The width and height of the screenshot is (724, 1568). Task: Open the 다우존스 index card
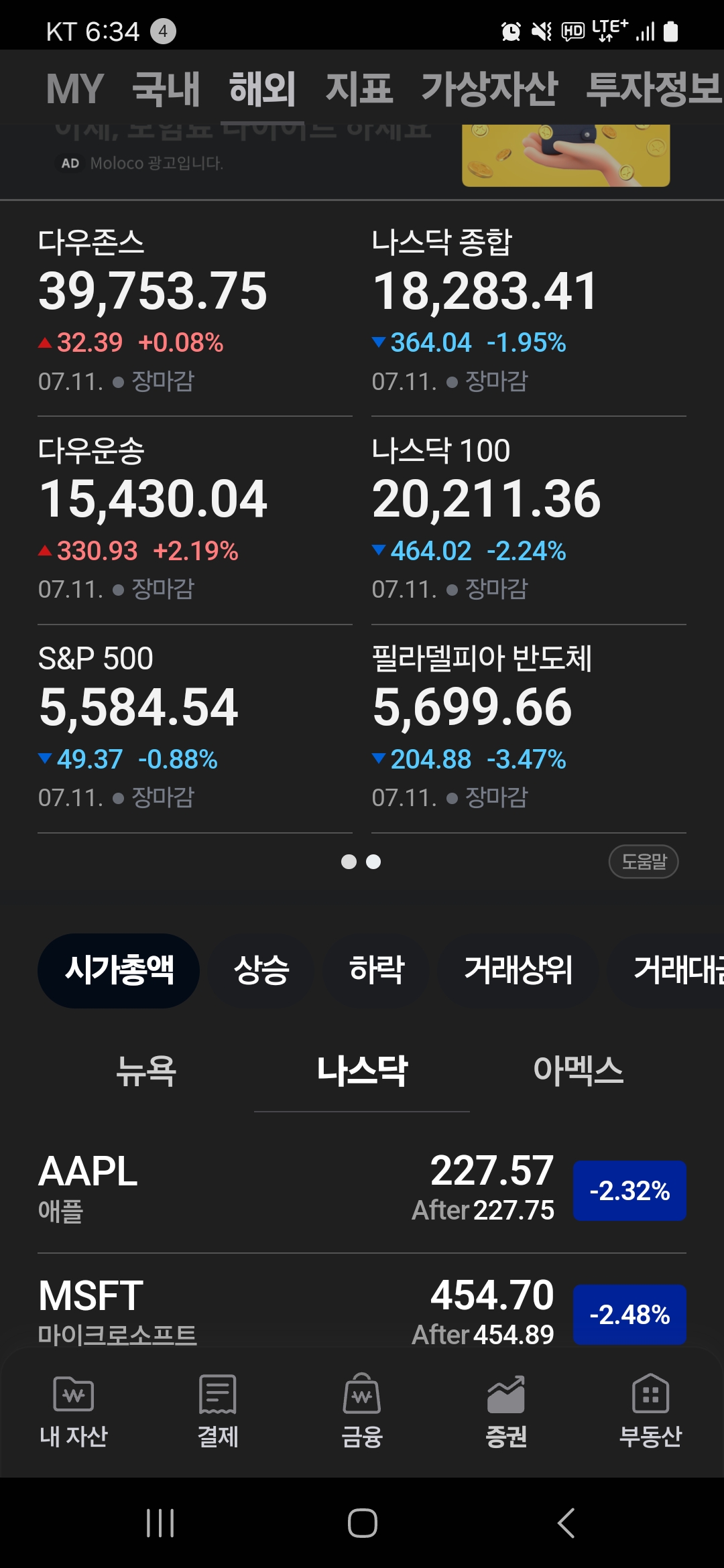pos(195,312)
